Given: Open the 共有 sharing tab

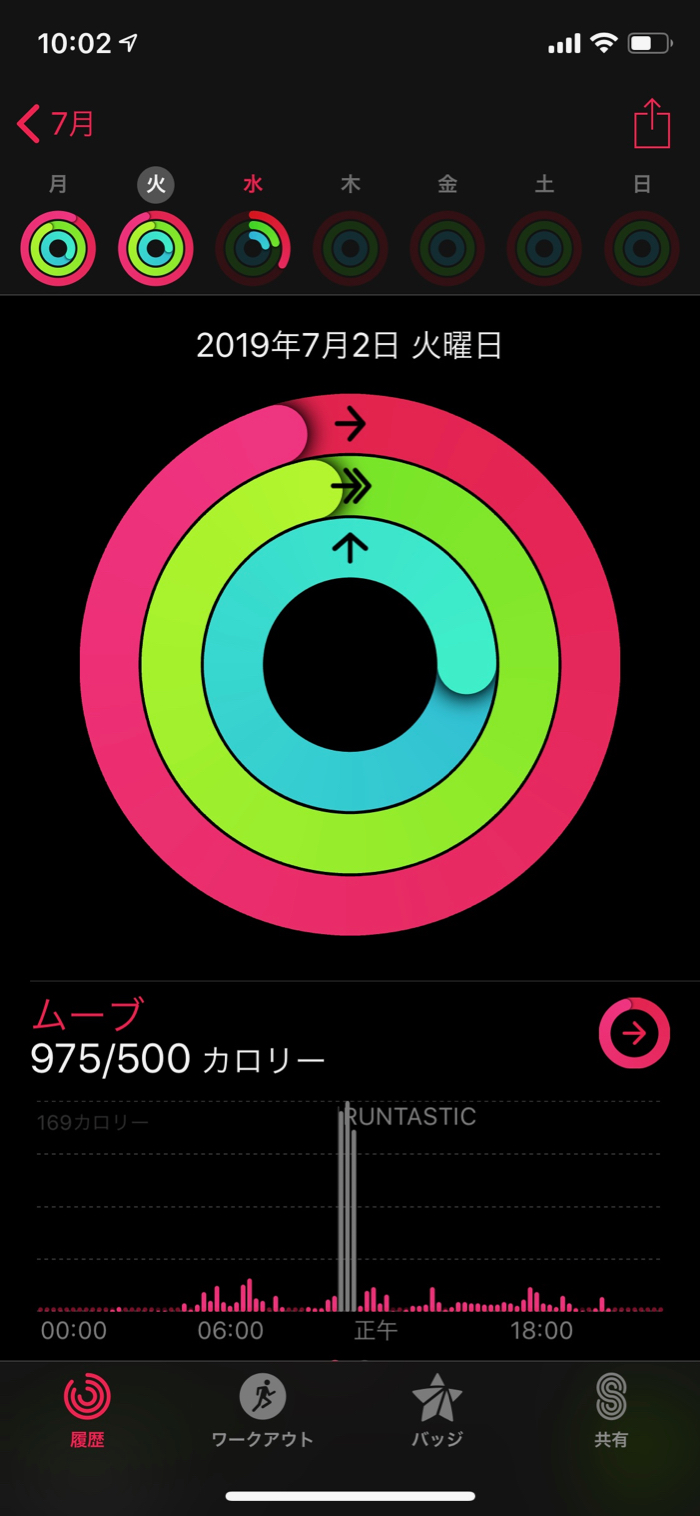Looking at the screenshot, I should (611, 1410).
